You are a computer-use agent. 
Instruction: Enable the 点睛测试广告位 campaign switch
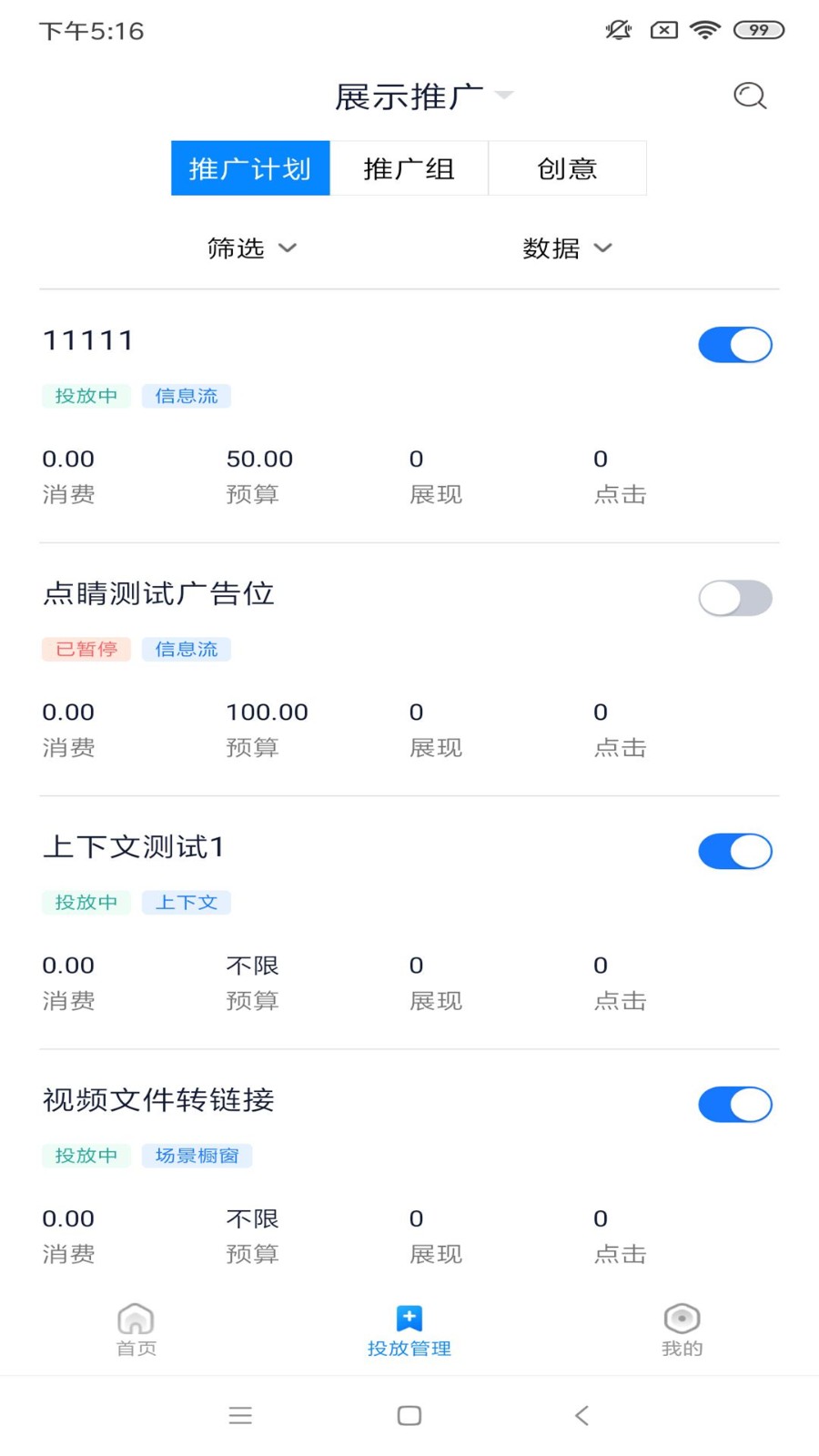[734, 598]
